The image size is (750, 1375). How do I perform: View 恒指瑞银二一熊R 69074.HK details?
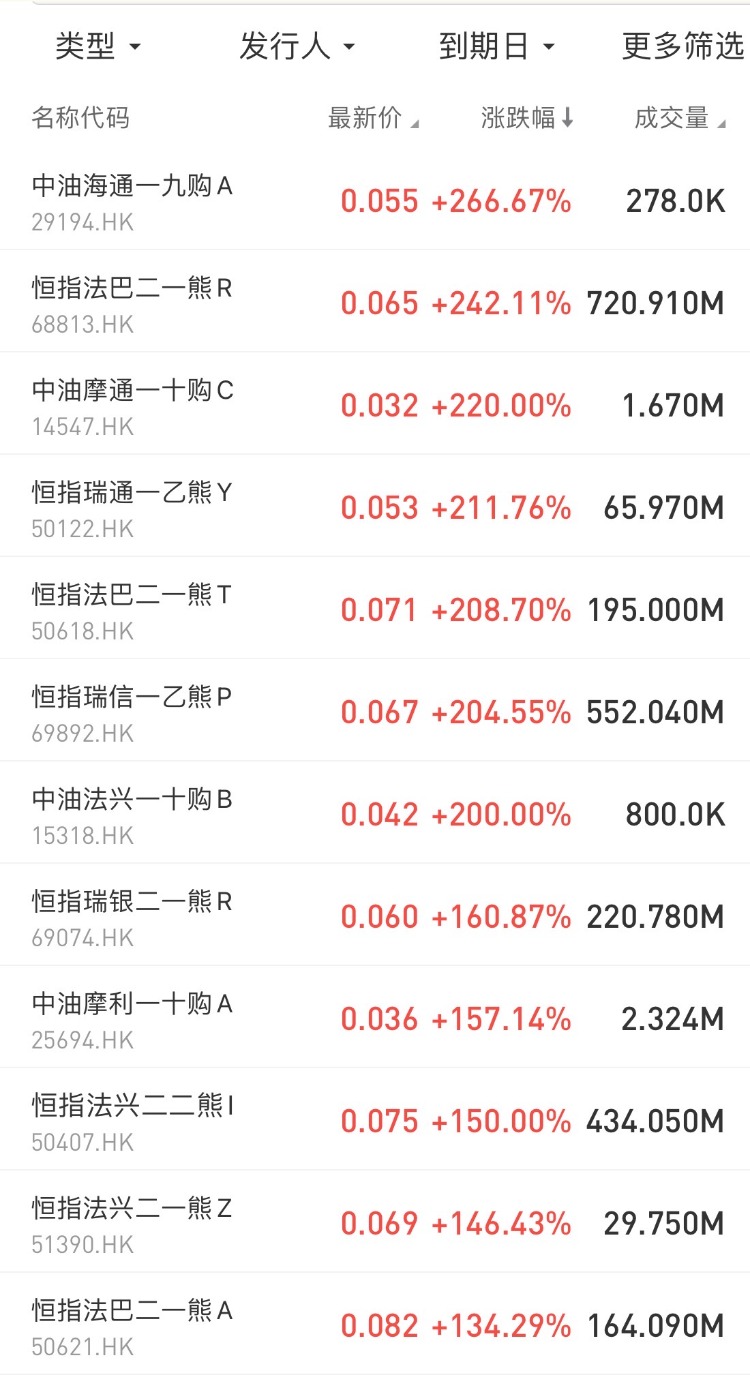(x=132, y=916)
